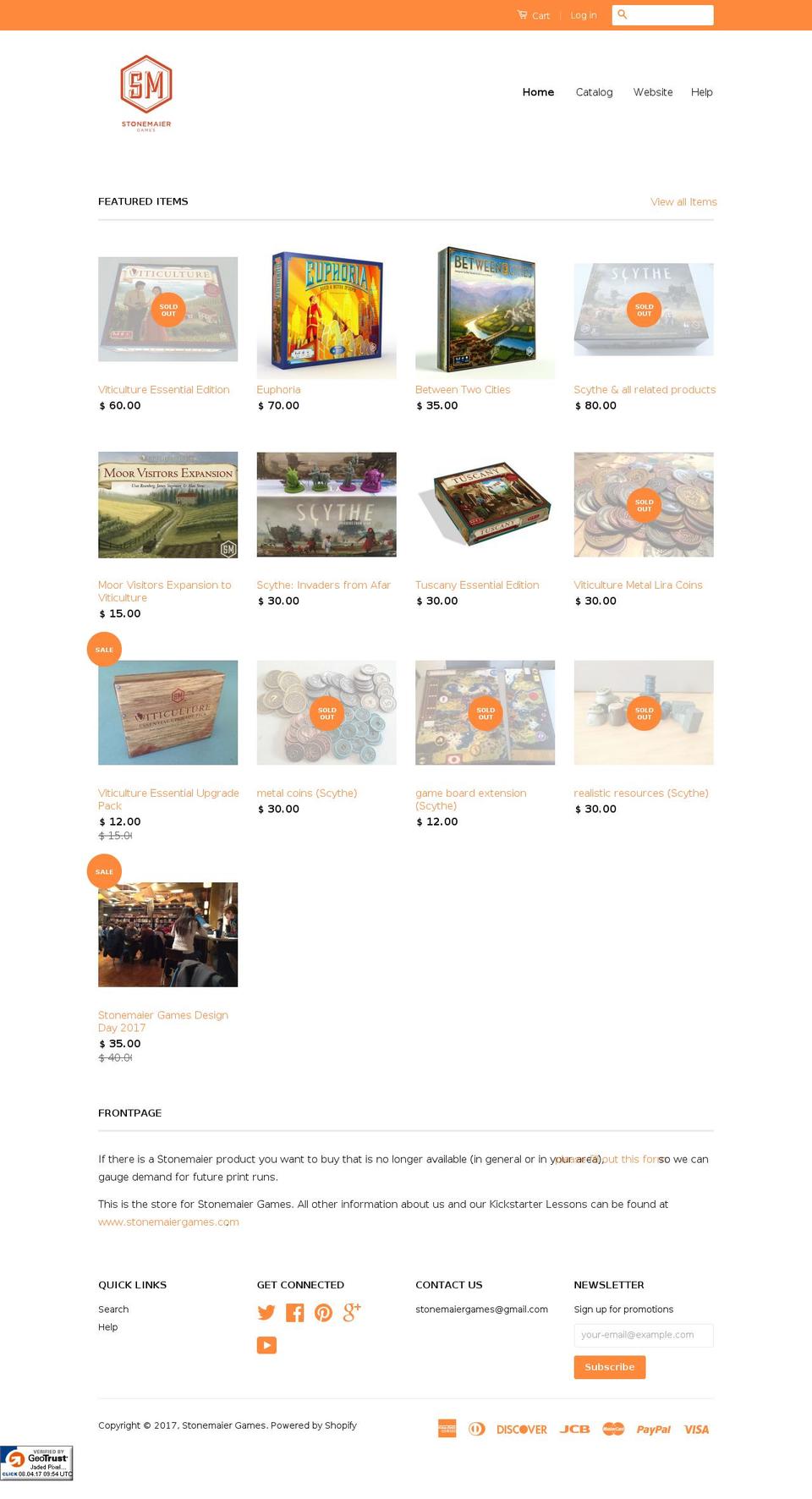Open the www.stonemaiergames.com link
Image resolution: width=812 pixels, height=1499 pixels.
(x=168, y=1222)
